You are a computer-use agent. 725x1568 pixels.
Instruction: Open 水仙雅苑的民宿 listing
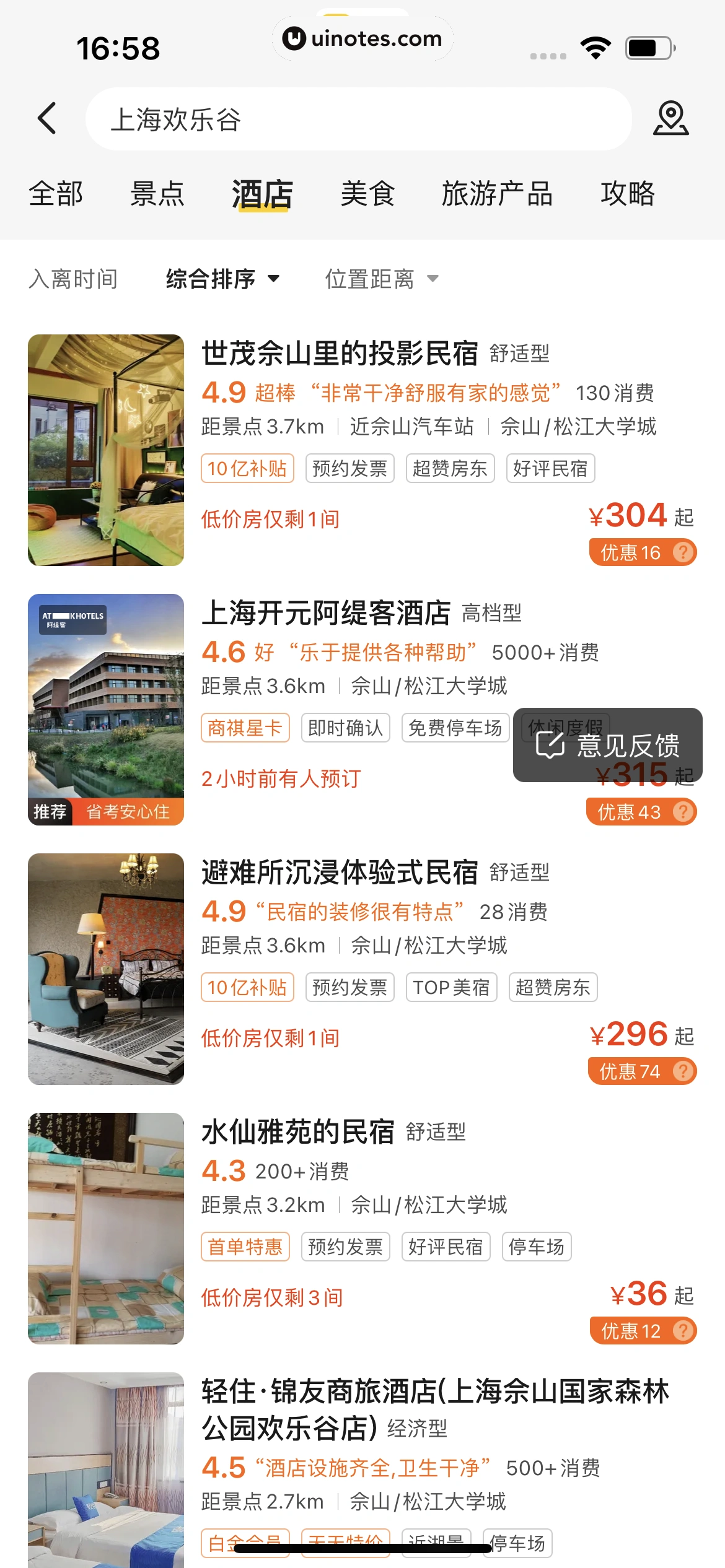click(x=298, y=1133)
